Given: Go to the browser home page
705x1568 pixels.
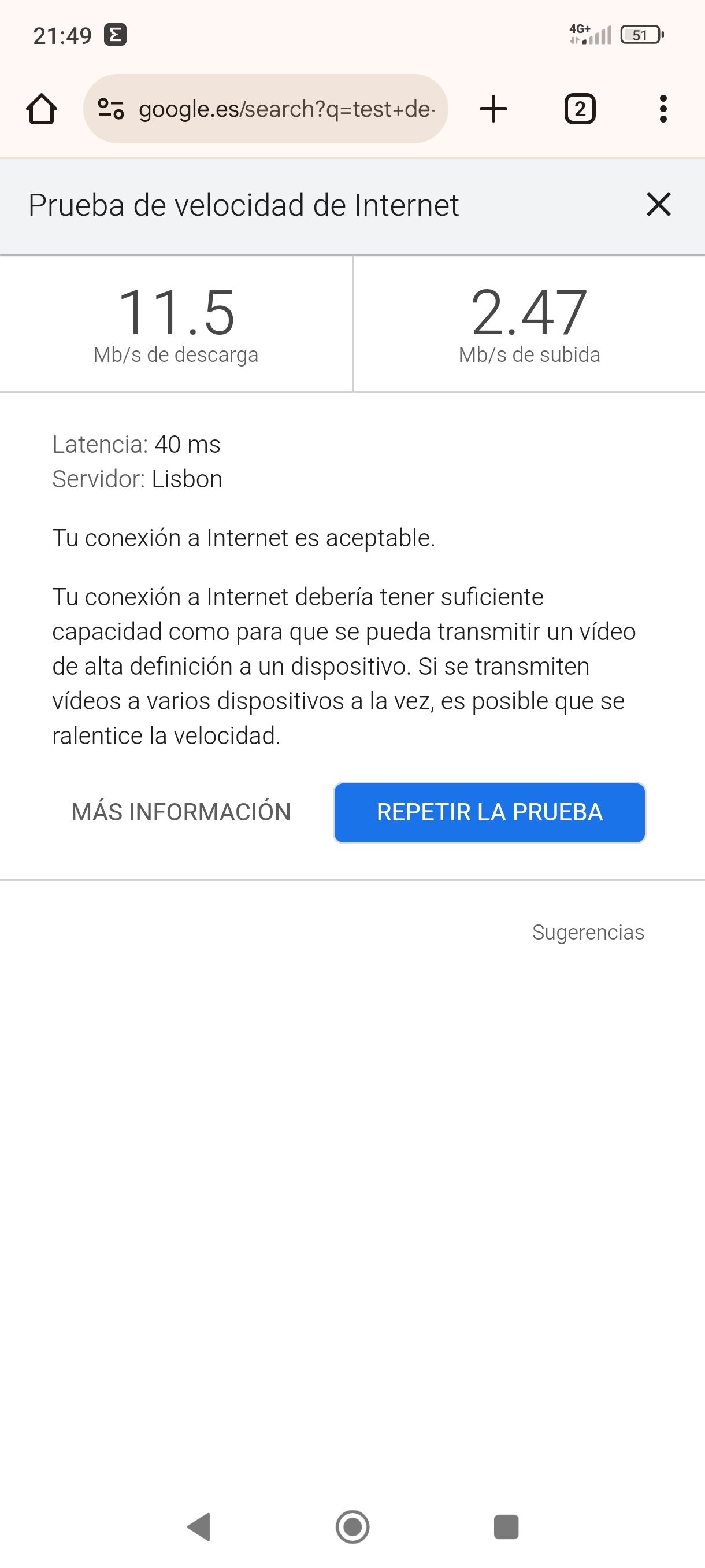Looking at the screenshot, I should (x=42, y=110).
